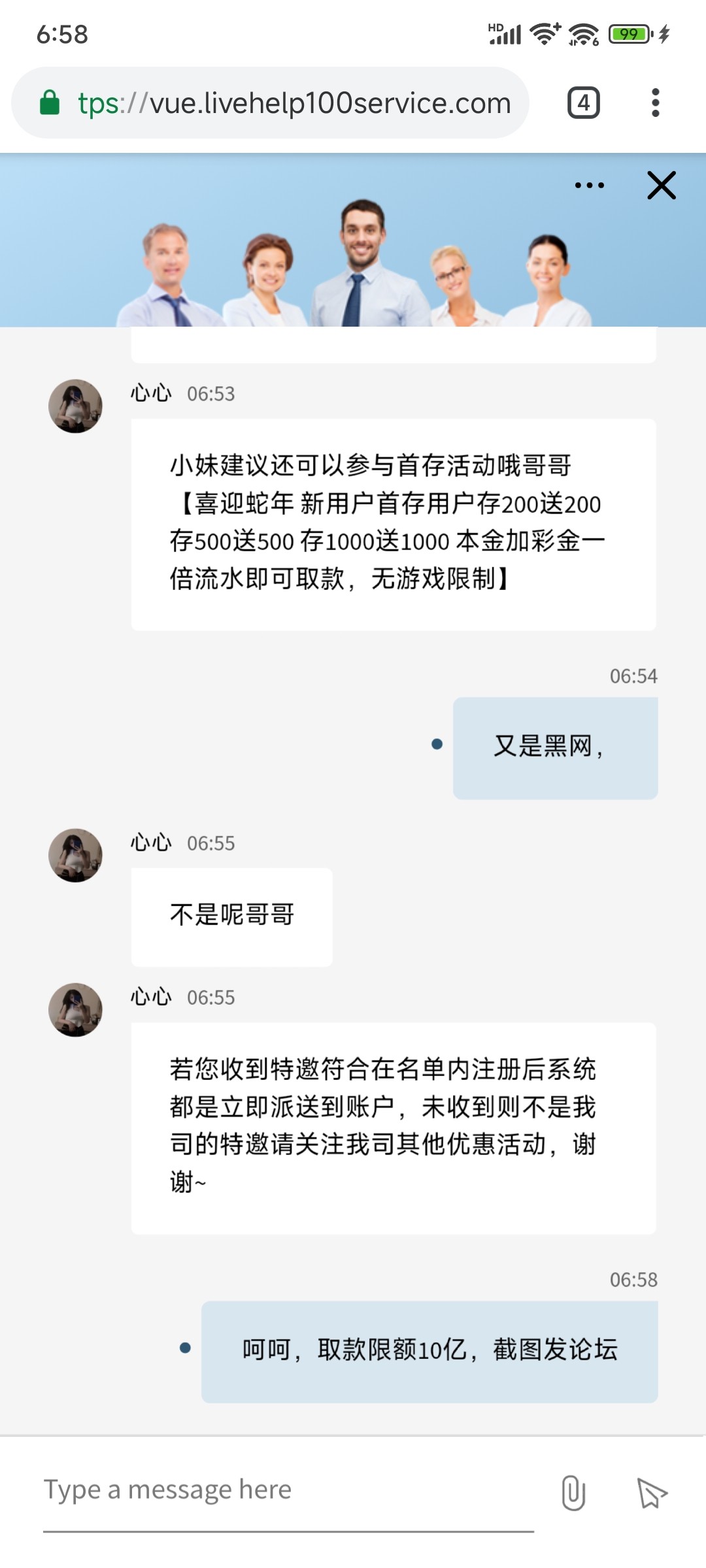Open the browser tab switcher
Screen dimensions: 706x1568
click(x=583, y=103)
